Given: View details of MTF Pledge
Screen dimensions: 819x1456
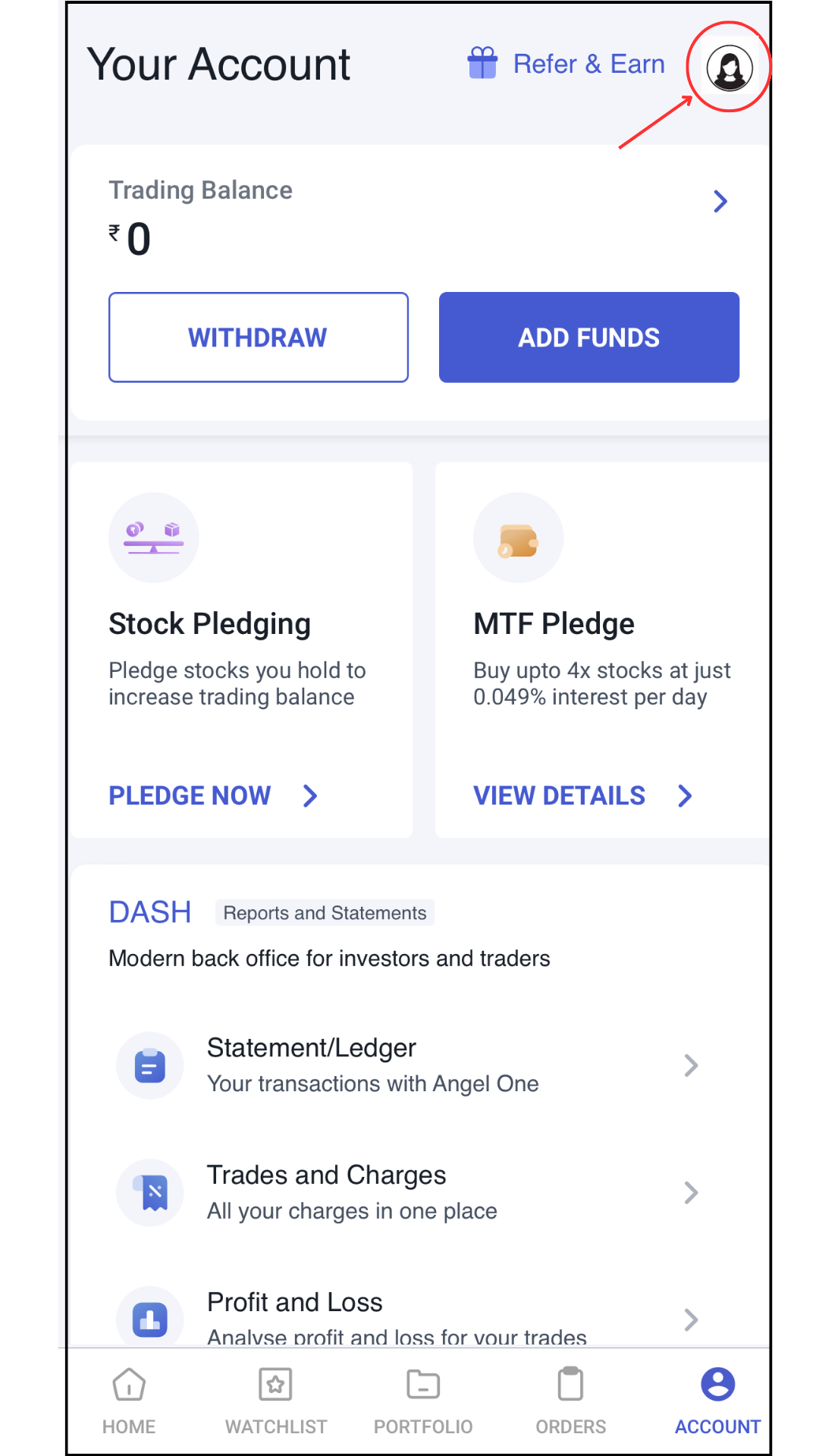Looking at the screenshot, I should [x=582, y=795].
